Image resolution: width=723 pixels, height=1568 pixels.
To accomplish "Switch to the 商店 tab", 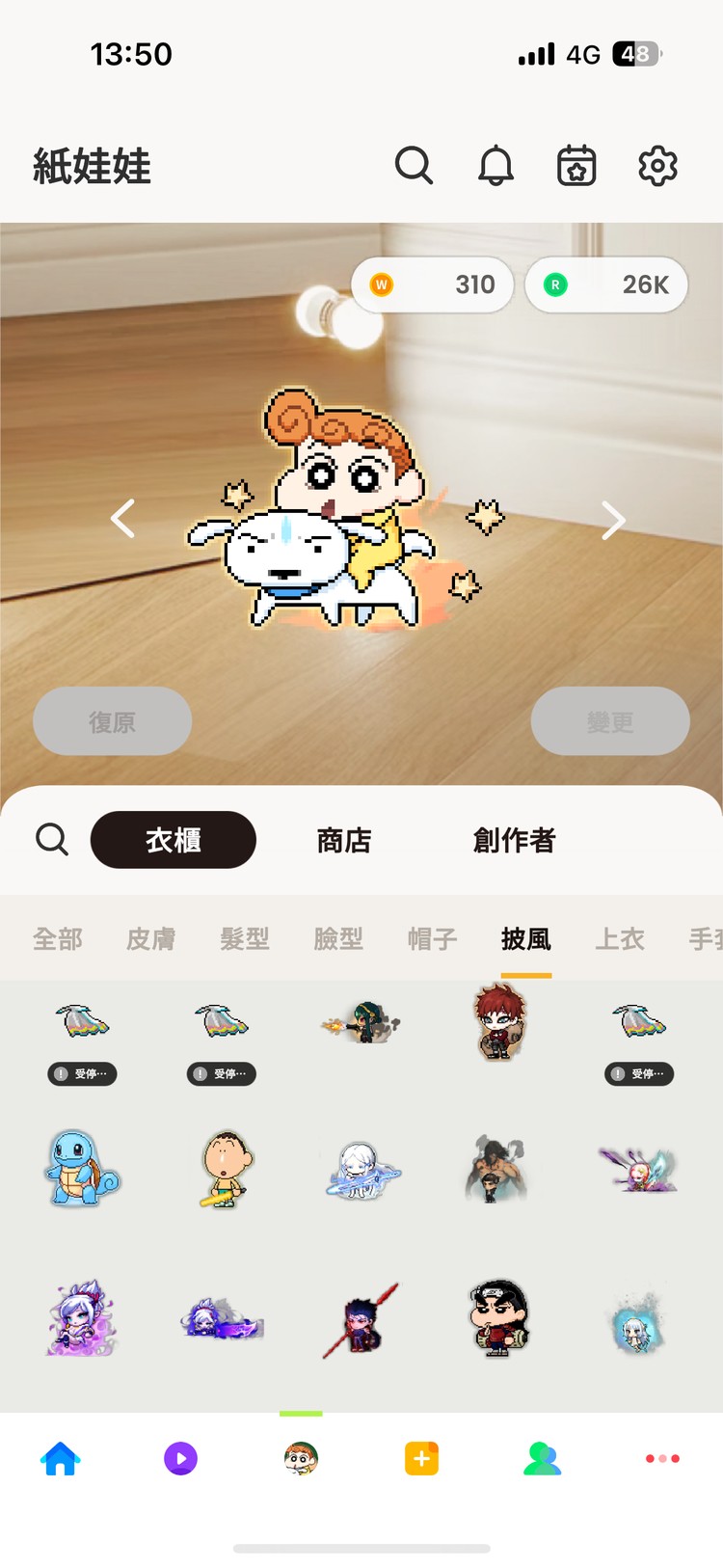I will point(344,840).
